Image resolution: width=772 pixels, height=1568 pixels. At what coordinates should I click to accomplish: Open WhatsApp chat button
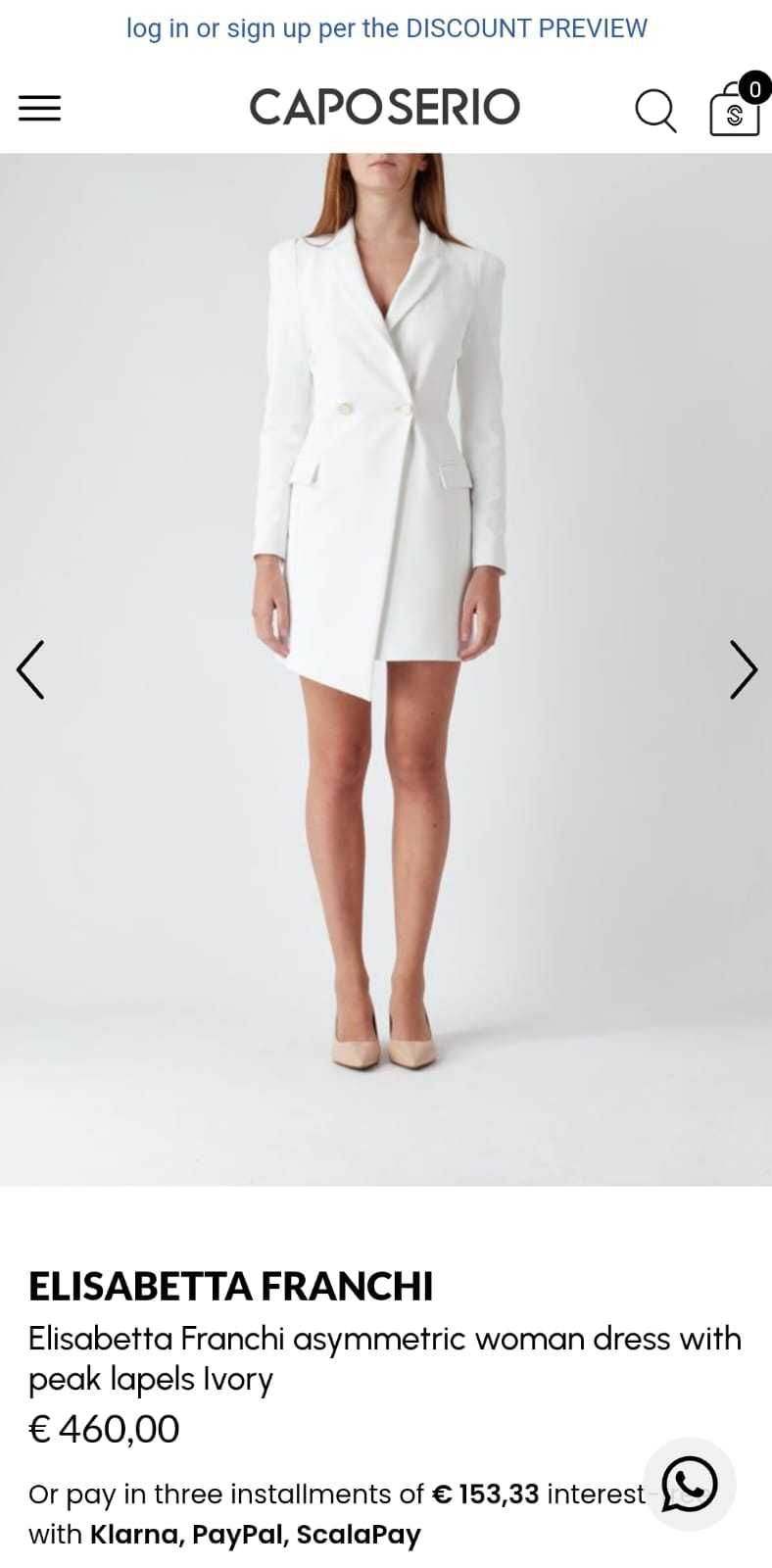click(x=690, y=1484)
